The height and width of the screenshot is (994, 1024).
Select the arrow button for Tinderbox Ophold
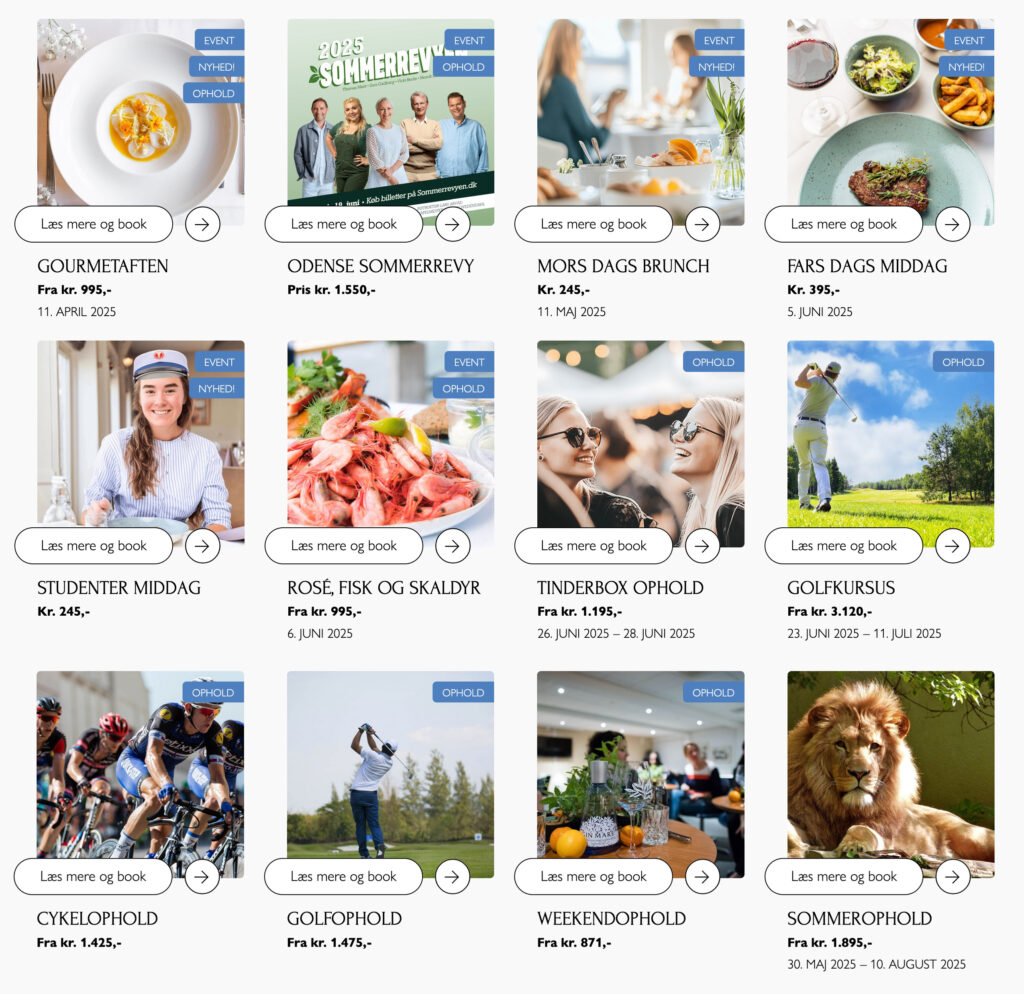702,546
